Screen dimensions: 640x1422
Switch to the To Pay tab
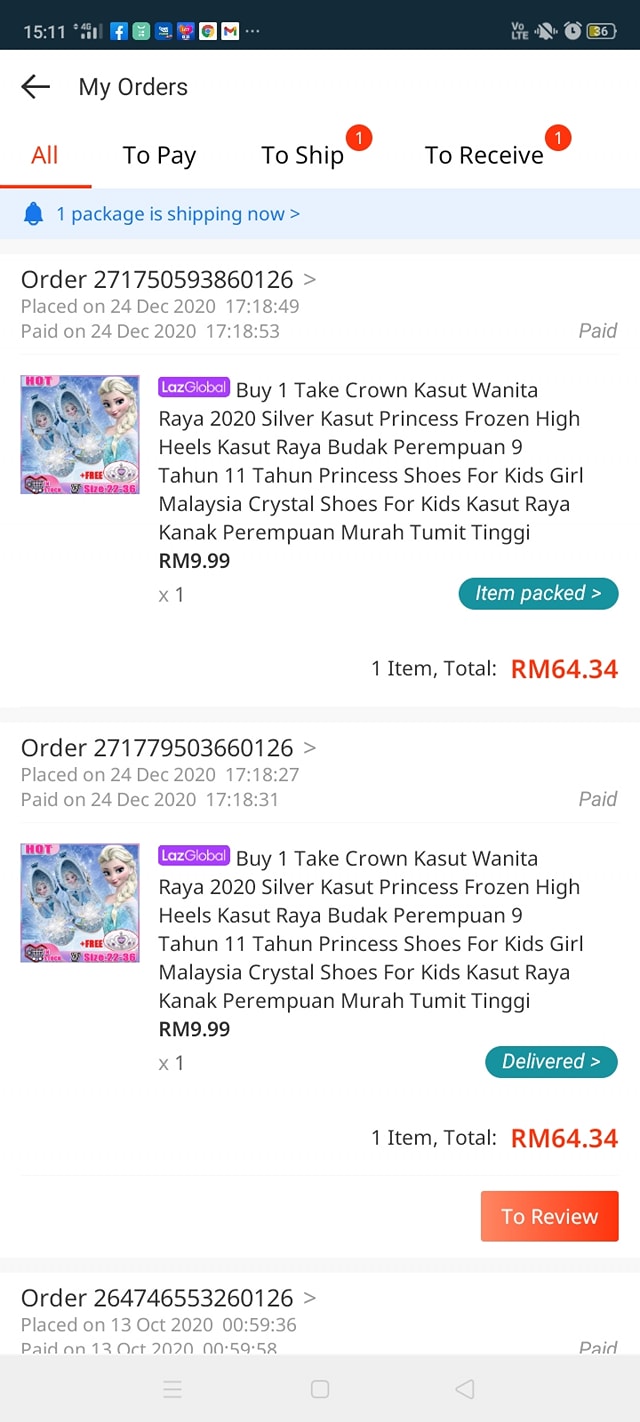tap(159, 155)
